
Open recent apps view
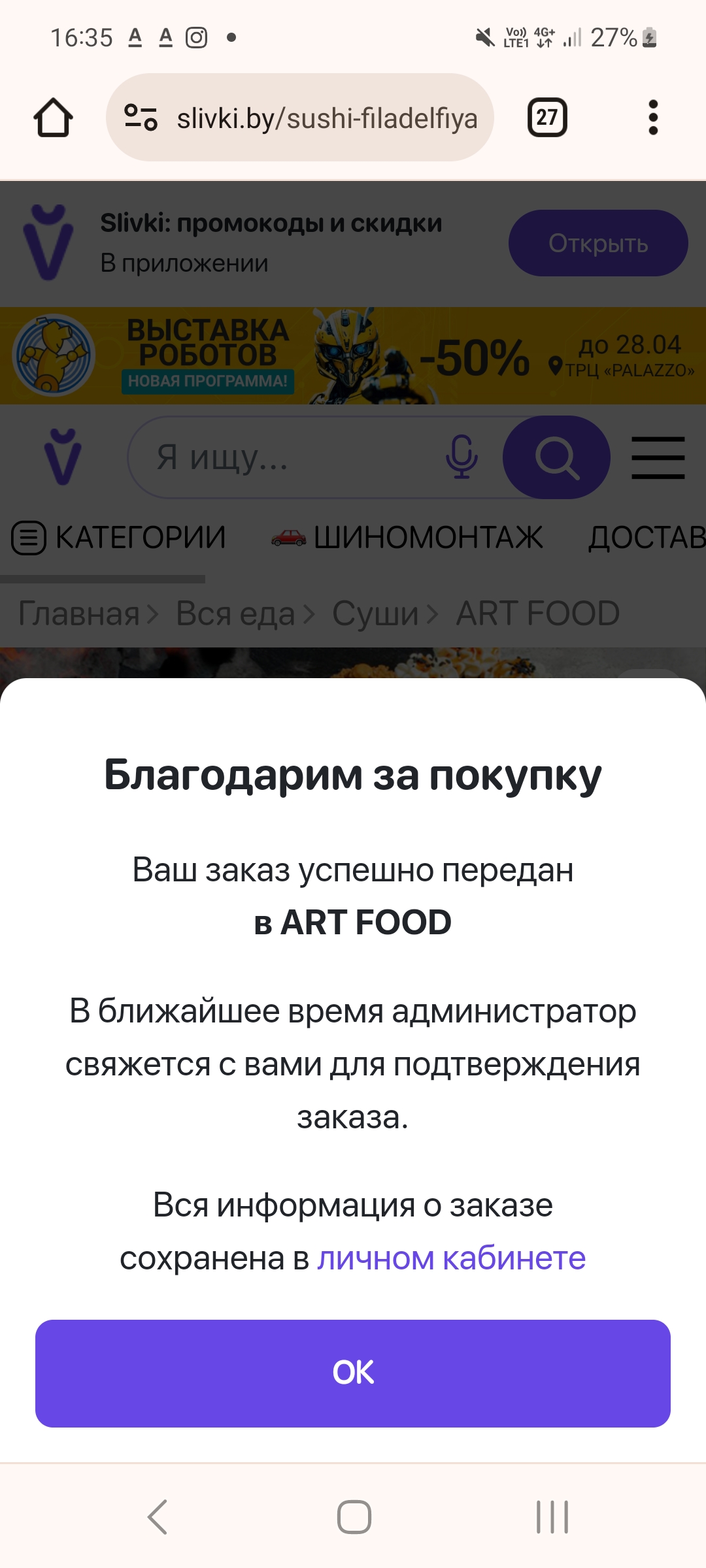[552, 1516]
